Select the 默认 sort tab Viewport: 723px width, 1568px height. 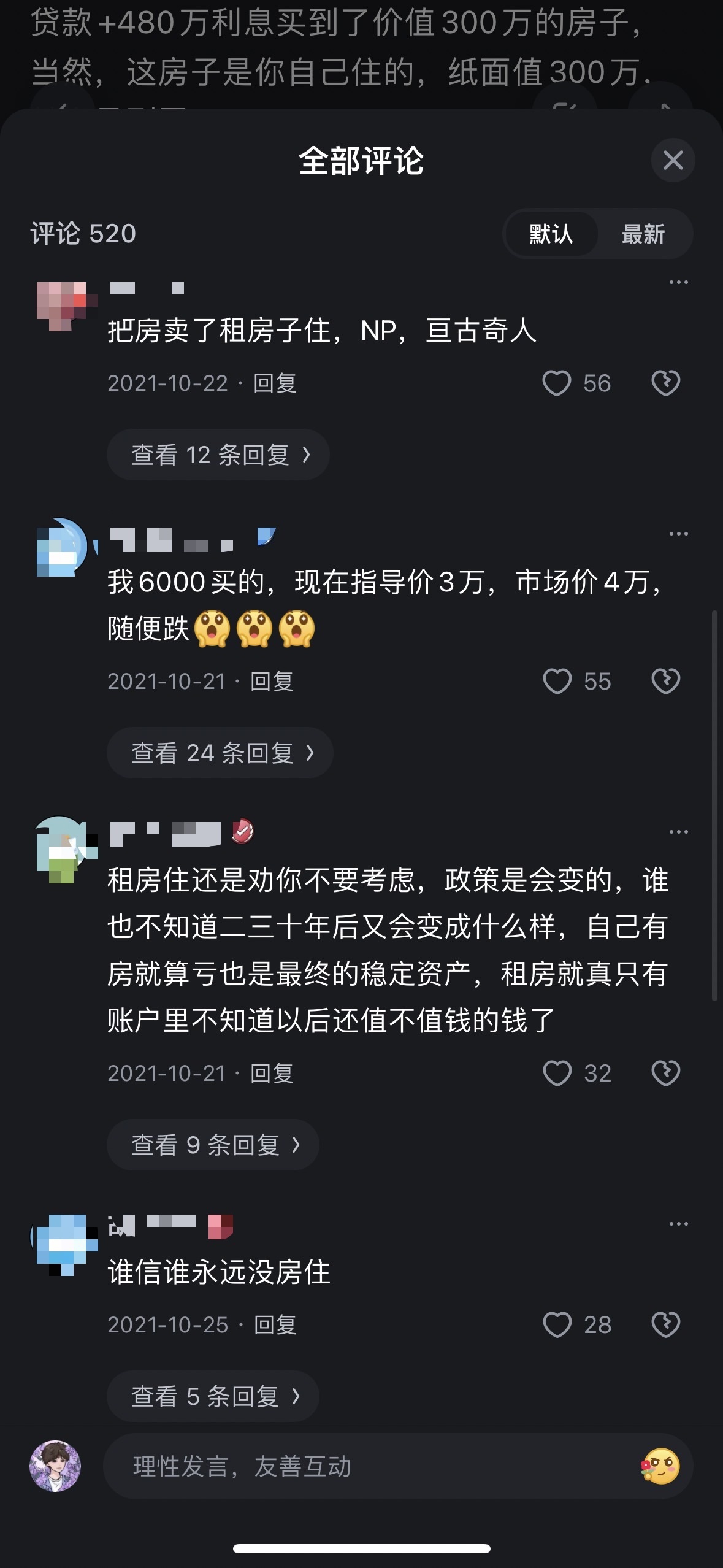551,234
